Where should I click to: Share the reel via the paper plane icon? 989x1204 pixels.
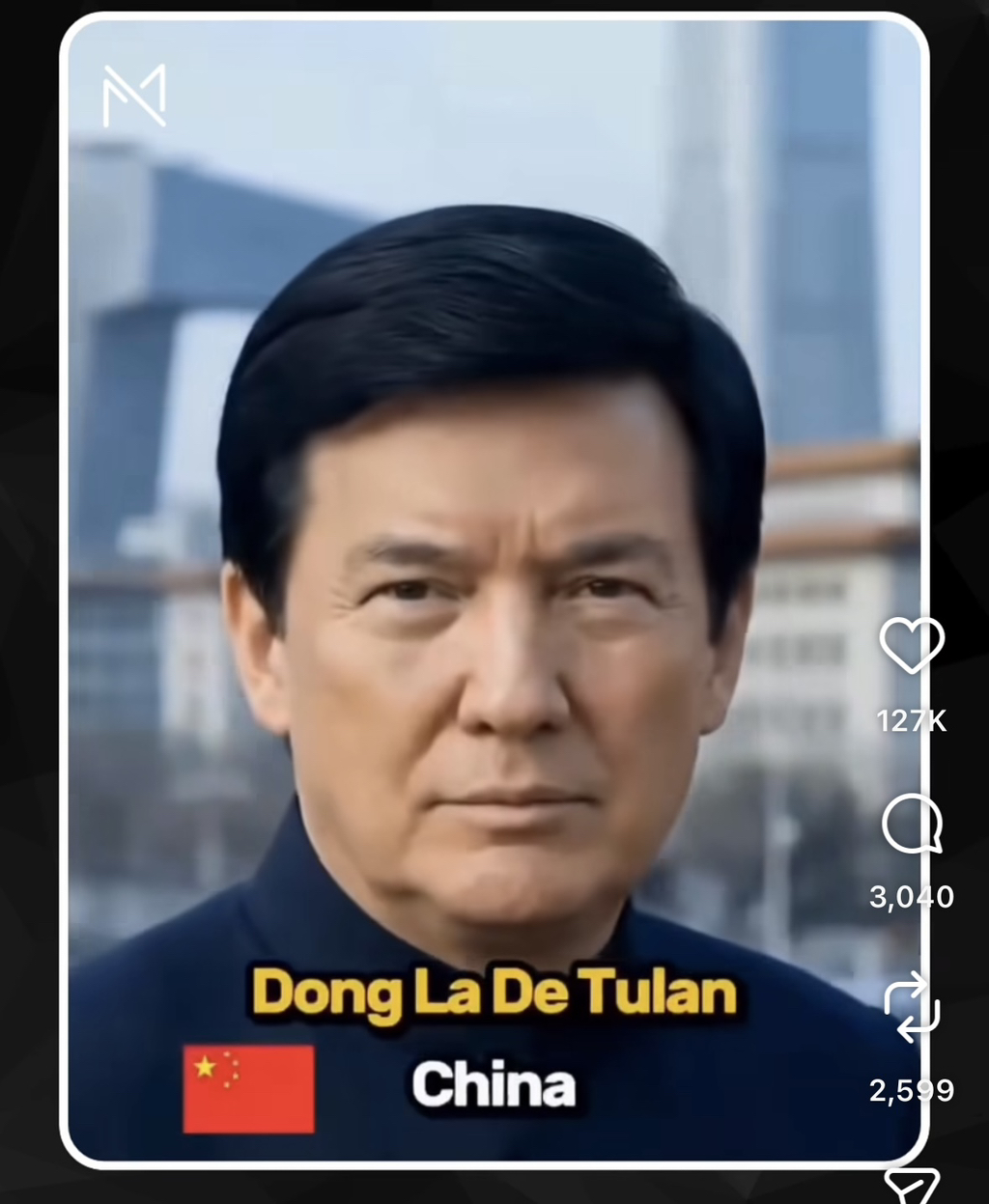click(912, 1187)
